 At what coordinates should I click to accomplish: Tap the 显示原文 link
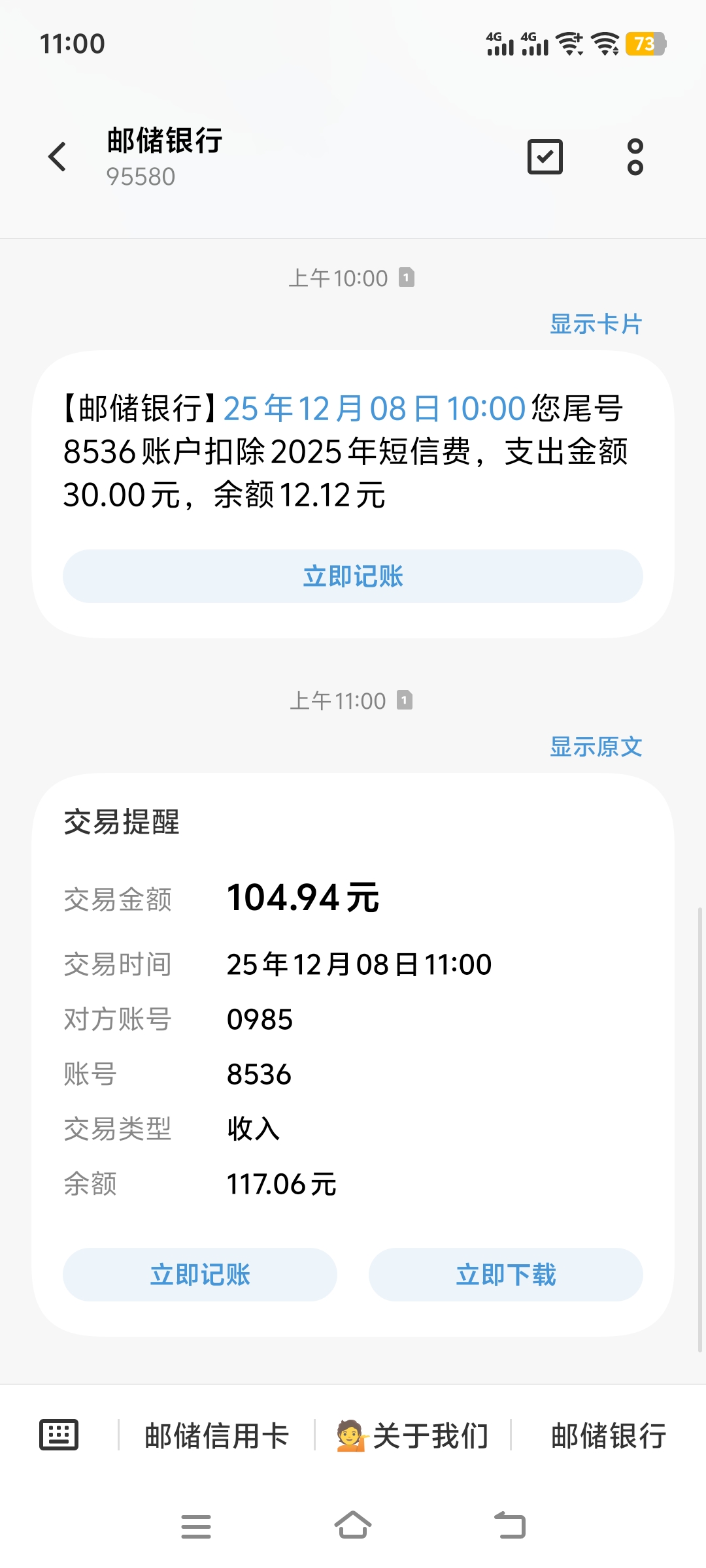(x=596, y=747)
